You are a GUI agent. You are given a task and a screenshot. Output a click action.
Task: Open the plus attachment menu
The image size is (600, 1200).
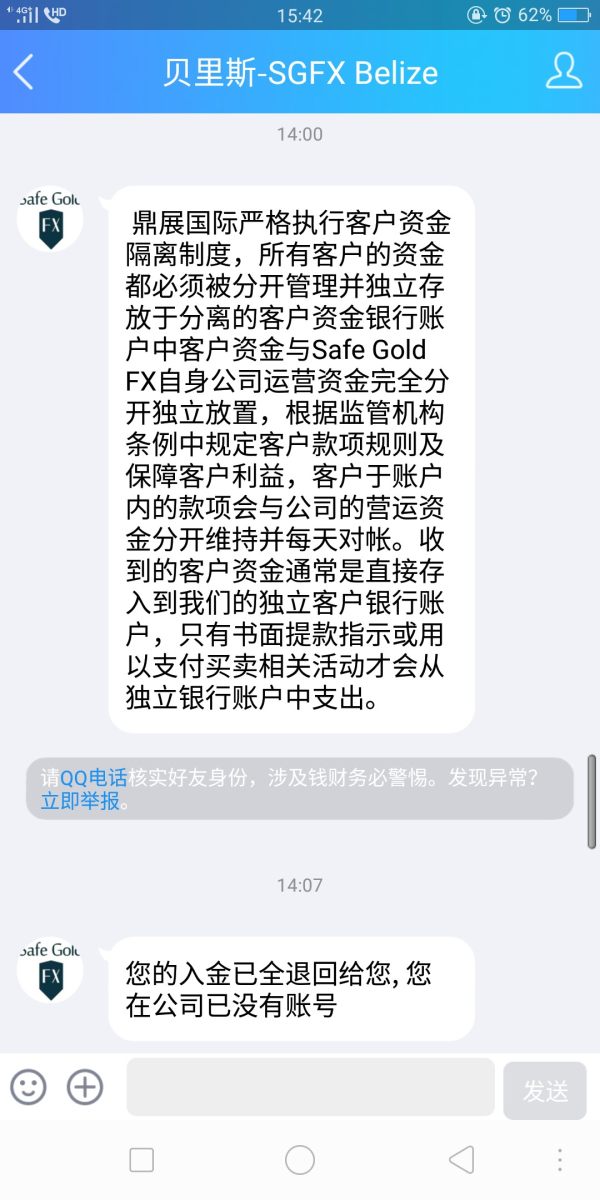(85, 1087)
